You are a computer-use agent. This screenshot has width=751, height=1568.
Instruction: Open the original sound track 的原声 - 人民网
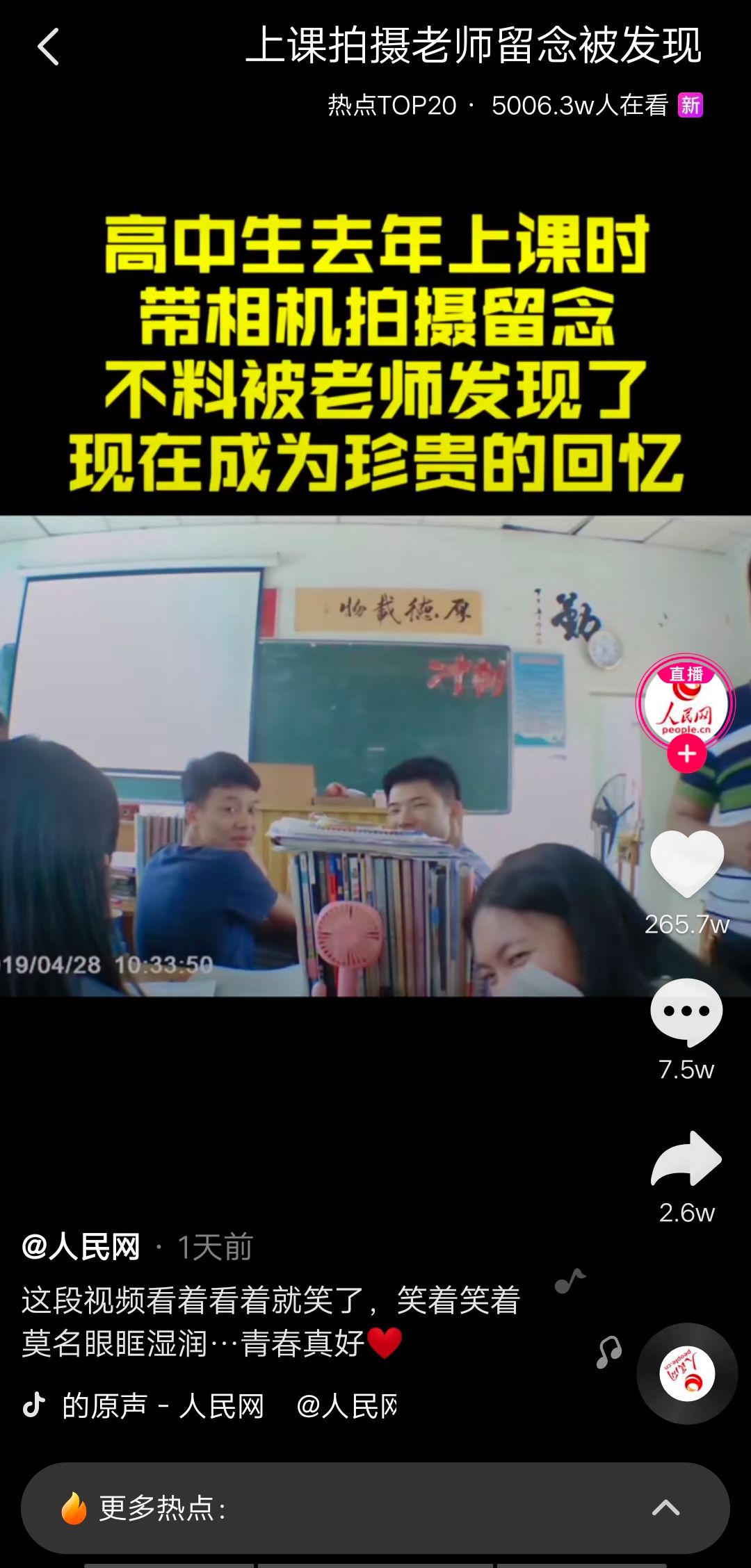point(163,1405)
